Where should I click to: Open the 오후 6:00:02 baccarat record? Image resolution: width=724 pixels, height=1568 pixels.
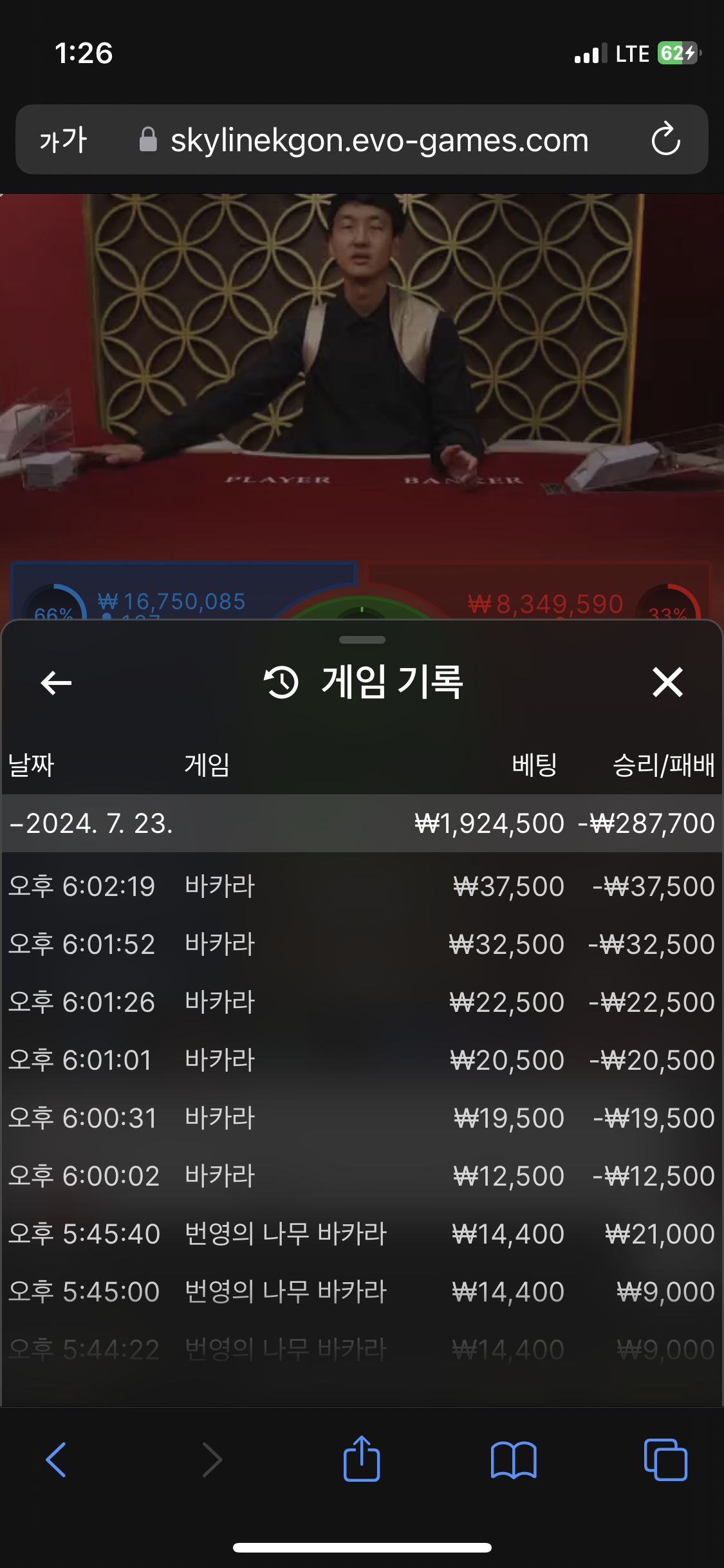[x=360, y=1176]
